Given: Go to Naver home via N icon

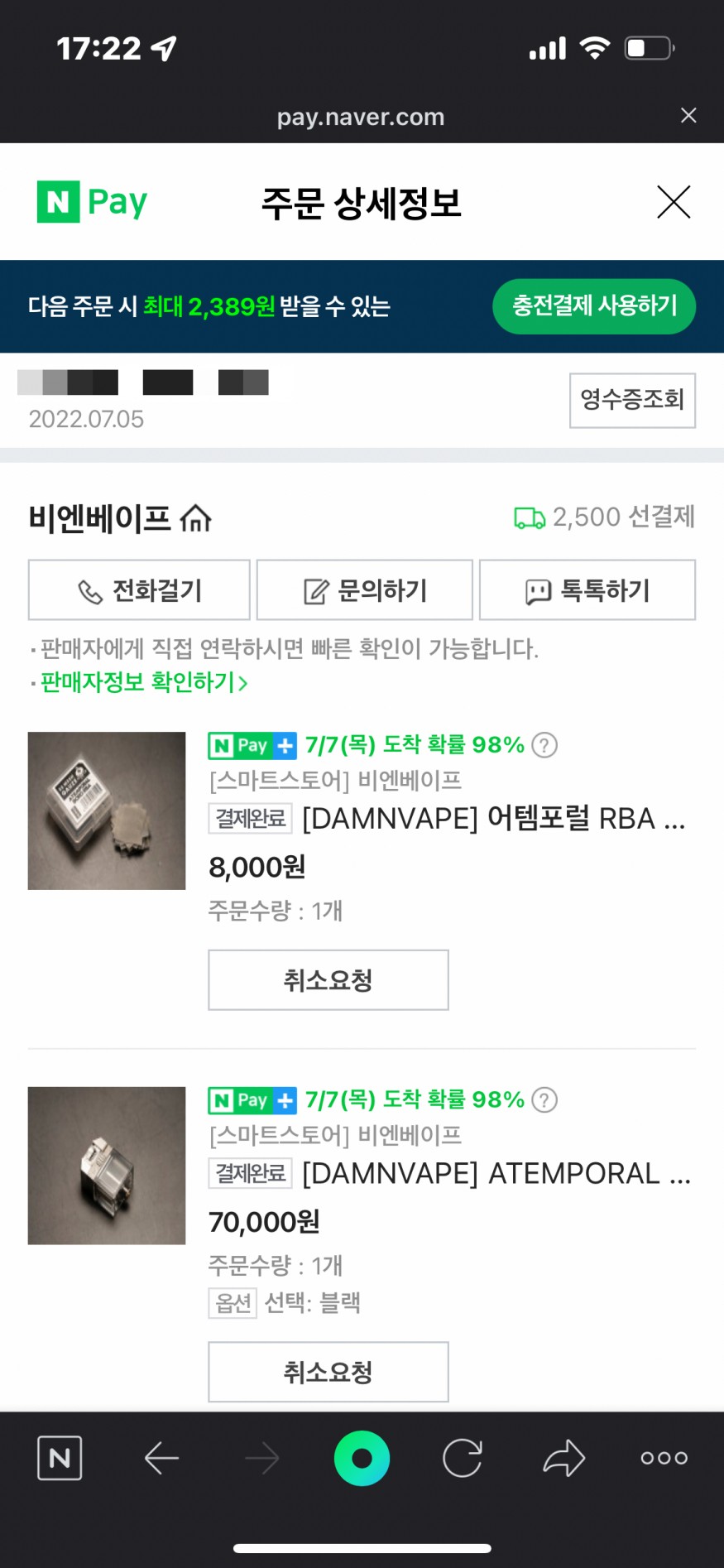Looking at the screenshot, I should [60, 1458].
